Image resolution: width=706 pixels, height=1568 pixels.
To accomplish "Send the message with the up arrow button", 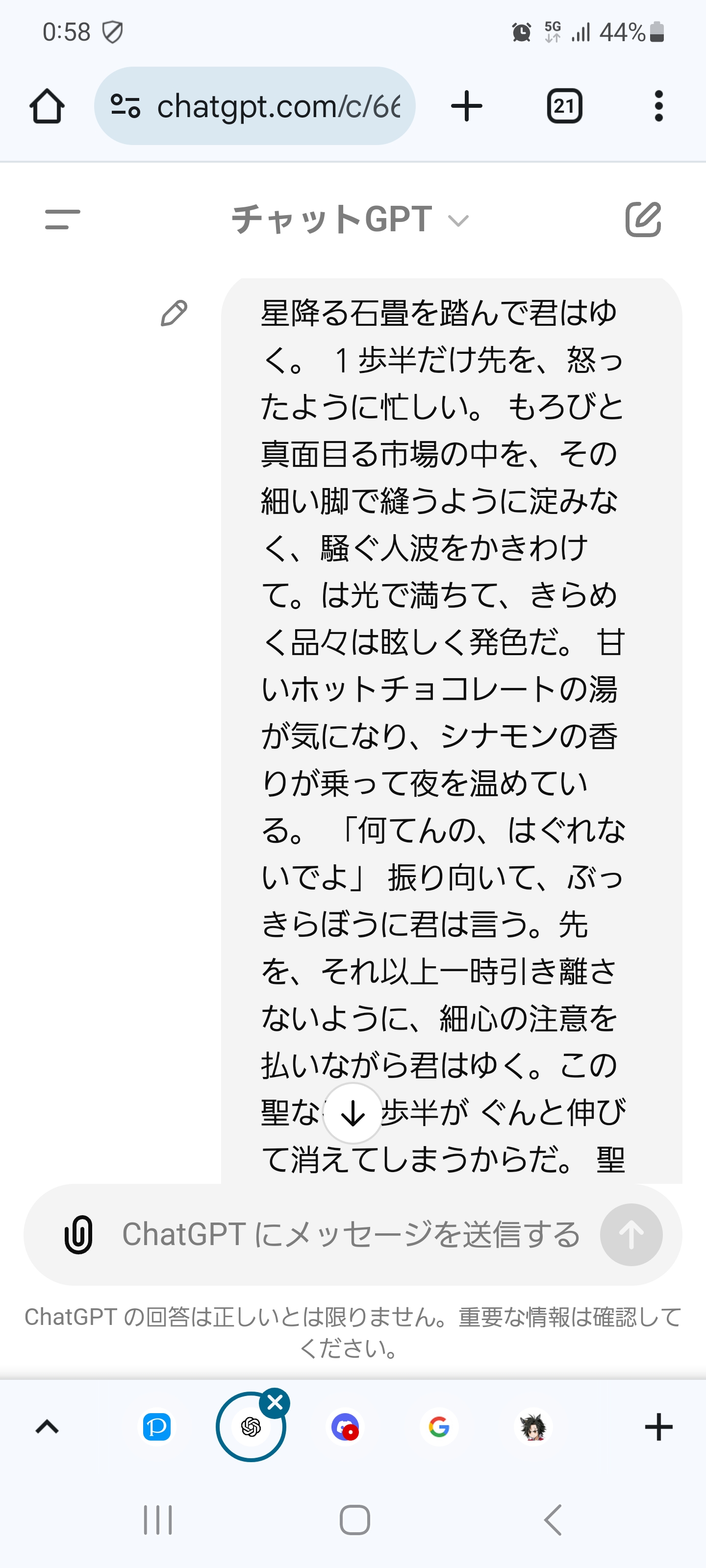I will [x=631, y=1234].
